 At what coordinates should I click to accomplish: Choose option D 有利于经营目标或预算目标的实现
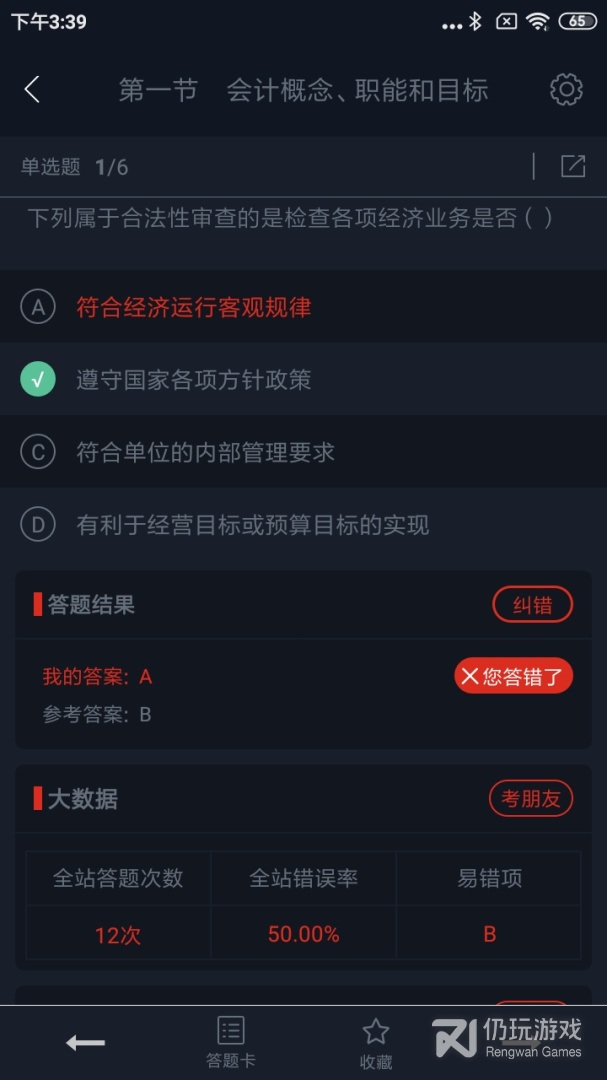pos(303,525)
